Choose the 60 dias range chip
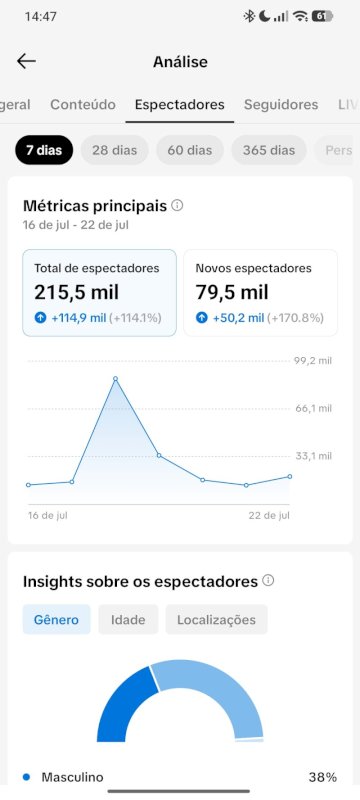This screenshot has width=360, height=800. coord(190,150)
